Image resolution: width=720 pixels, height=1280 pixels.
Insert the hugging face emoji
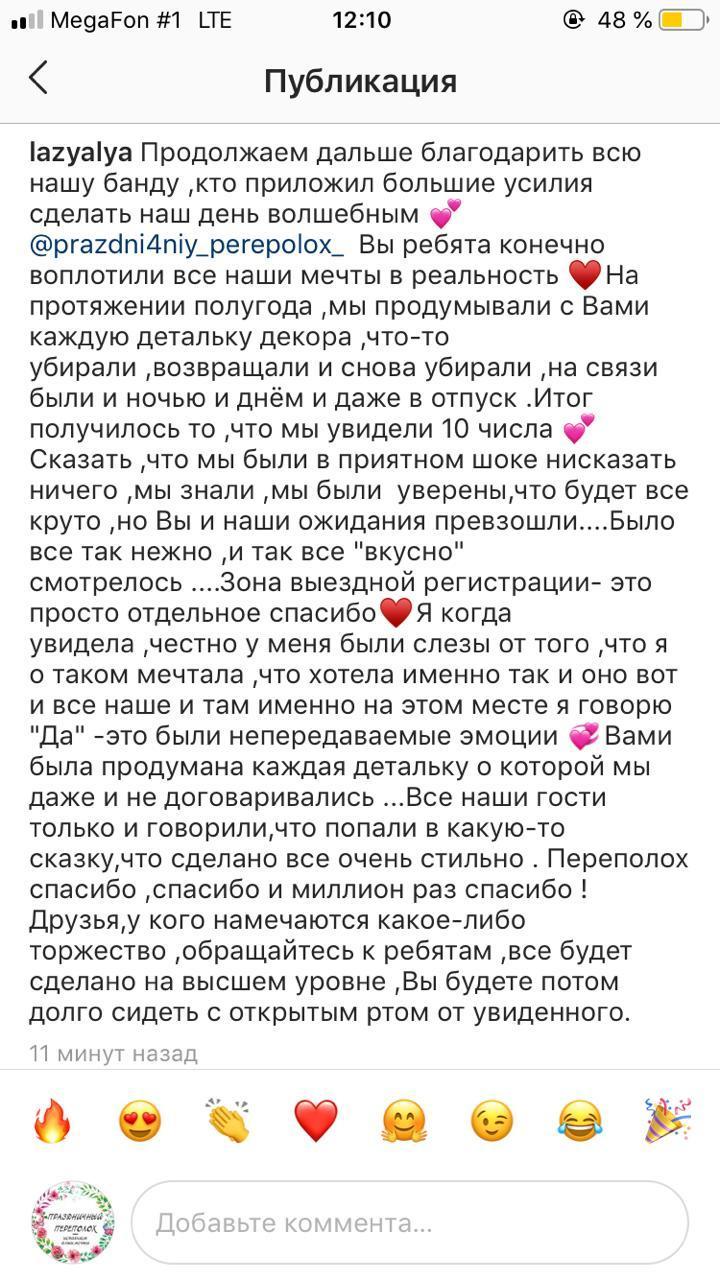404,1121
